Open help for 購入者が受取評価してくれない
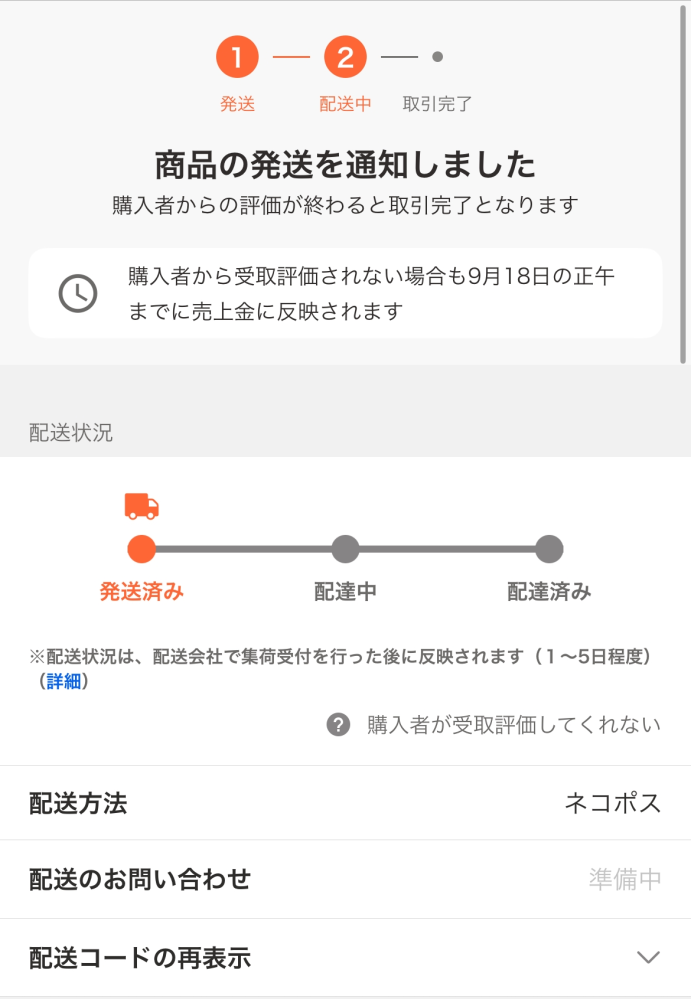This screenshot has height=999, width=691. coord(495,725)
